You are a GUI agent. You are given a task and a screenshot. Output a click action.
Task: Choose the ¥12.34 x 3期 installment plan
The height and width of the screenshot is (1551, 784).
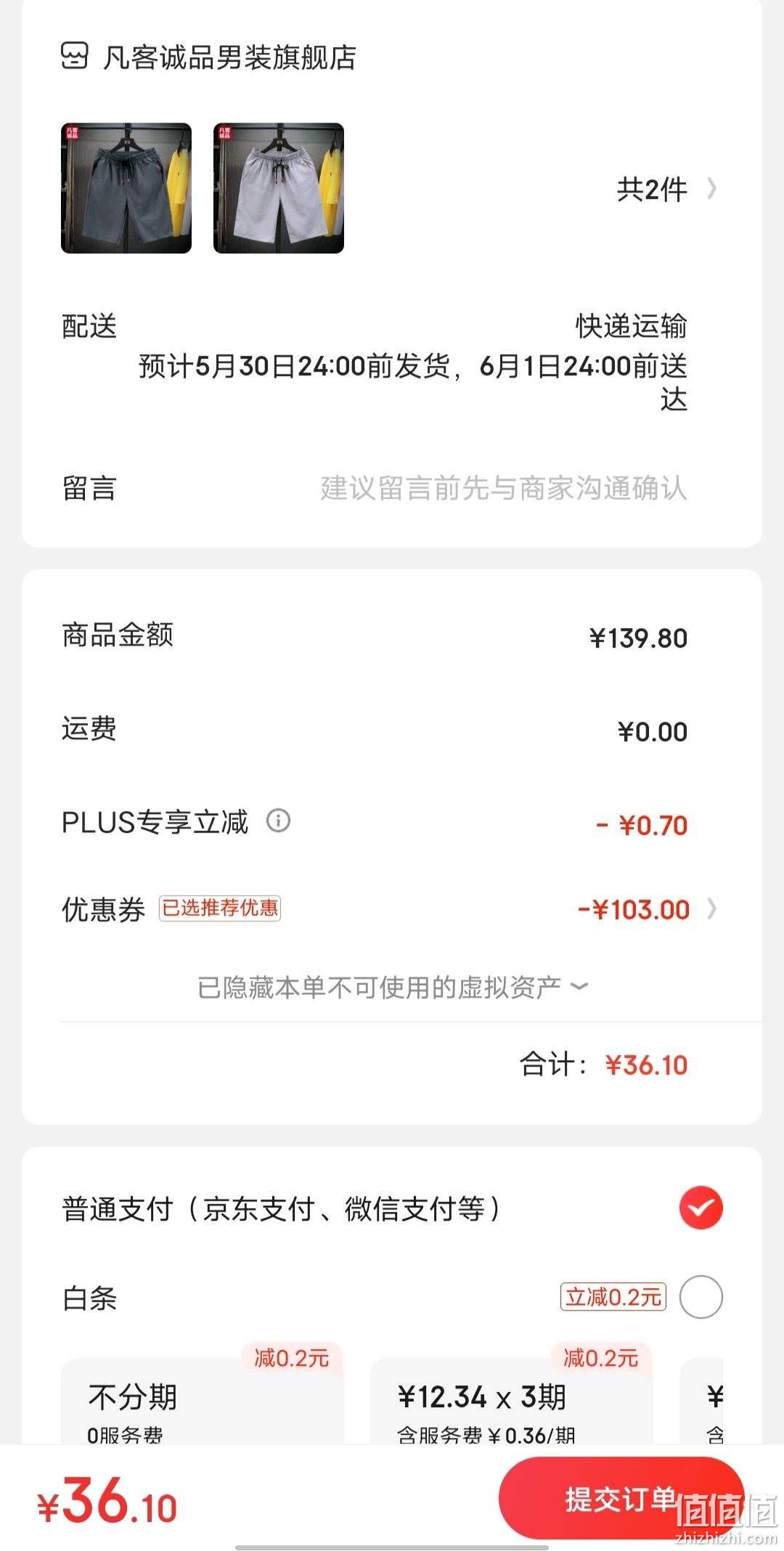click(511, 1401)
